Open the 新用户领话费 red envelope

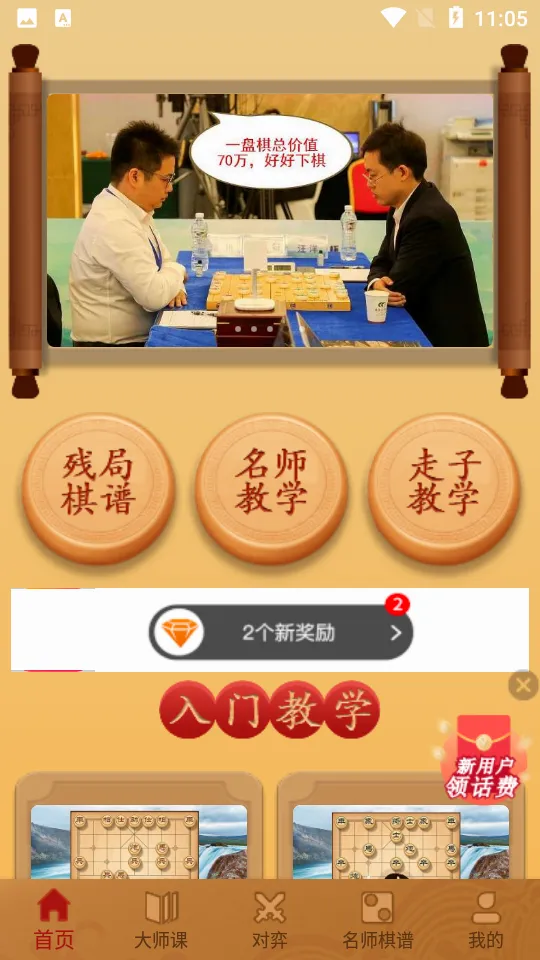(x=483, y=758)
